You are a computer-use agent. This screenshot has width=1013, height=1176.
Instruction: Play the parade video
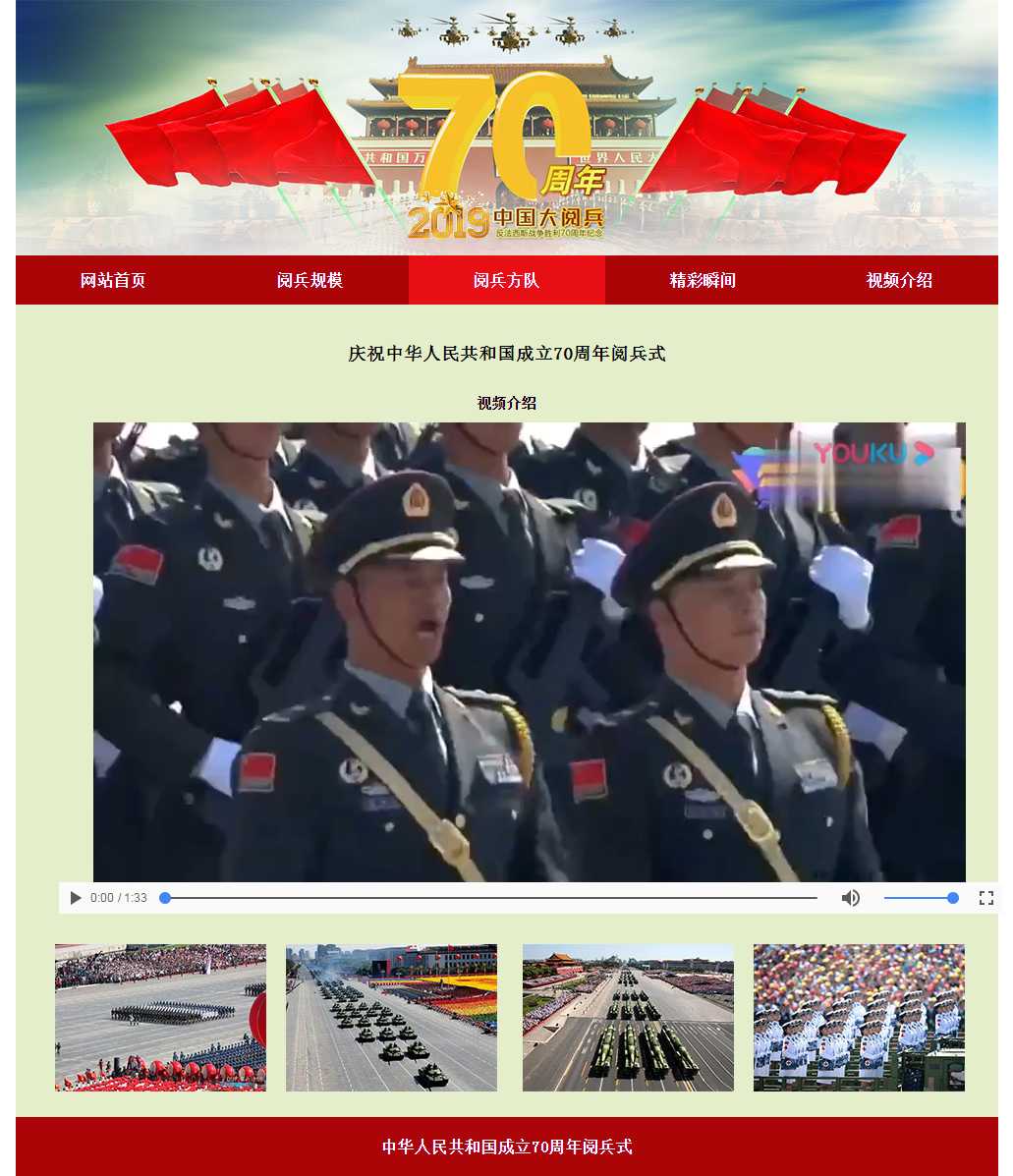[76, 898]
